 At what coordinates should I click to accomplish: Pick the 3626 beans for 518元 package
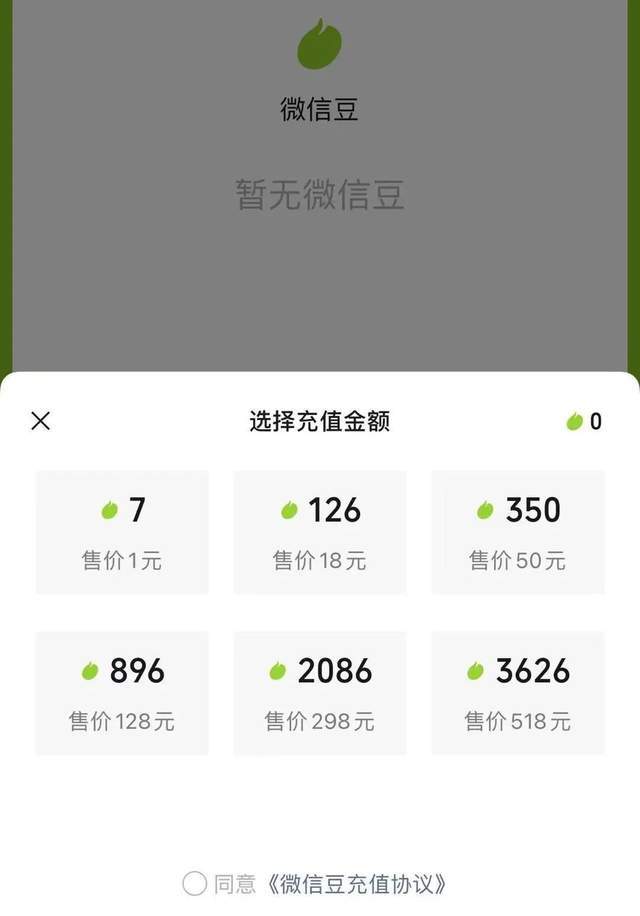point(518,693)
